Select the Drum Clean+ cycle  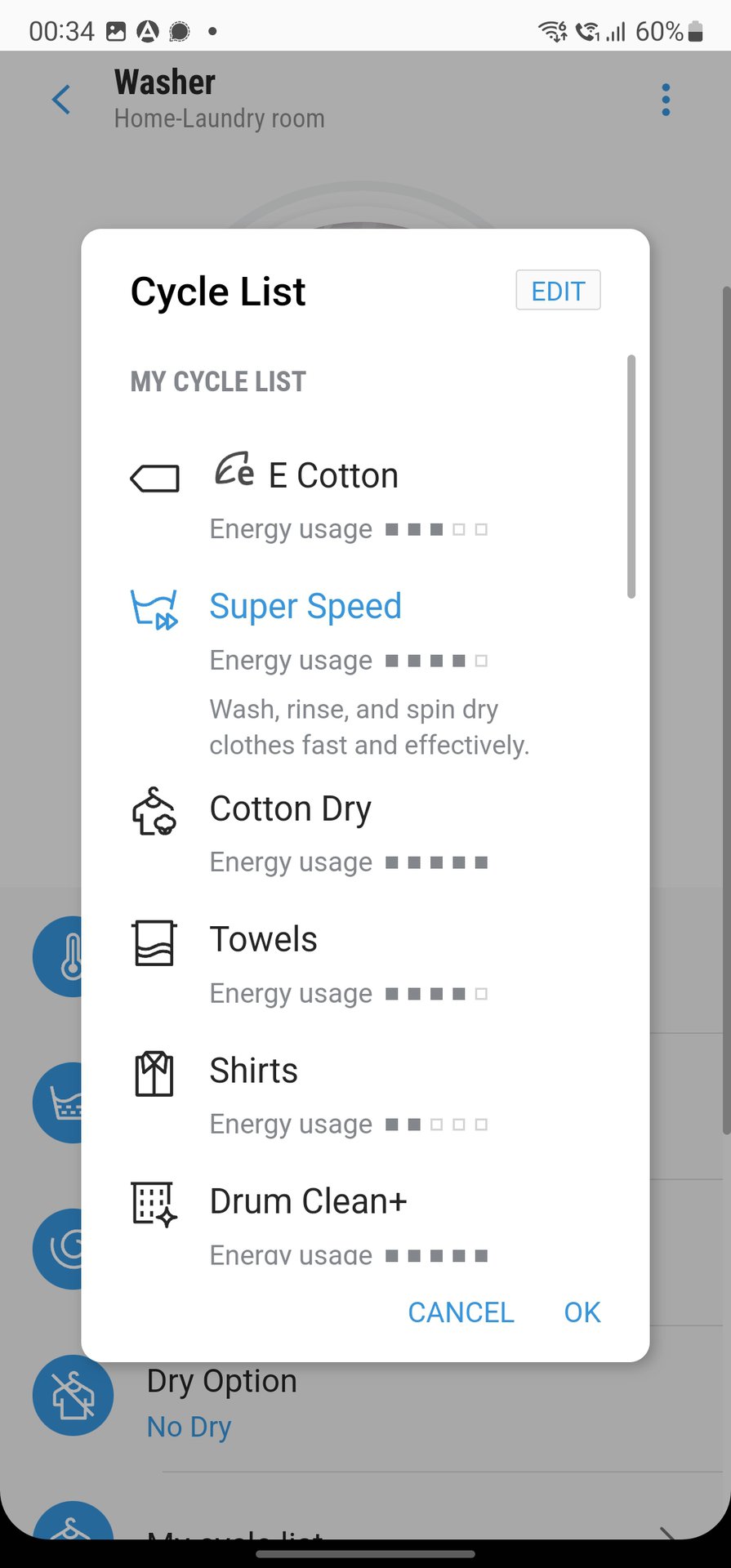point(308,1201)
